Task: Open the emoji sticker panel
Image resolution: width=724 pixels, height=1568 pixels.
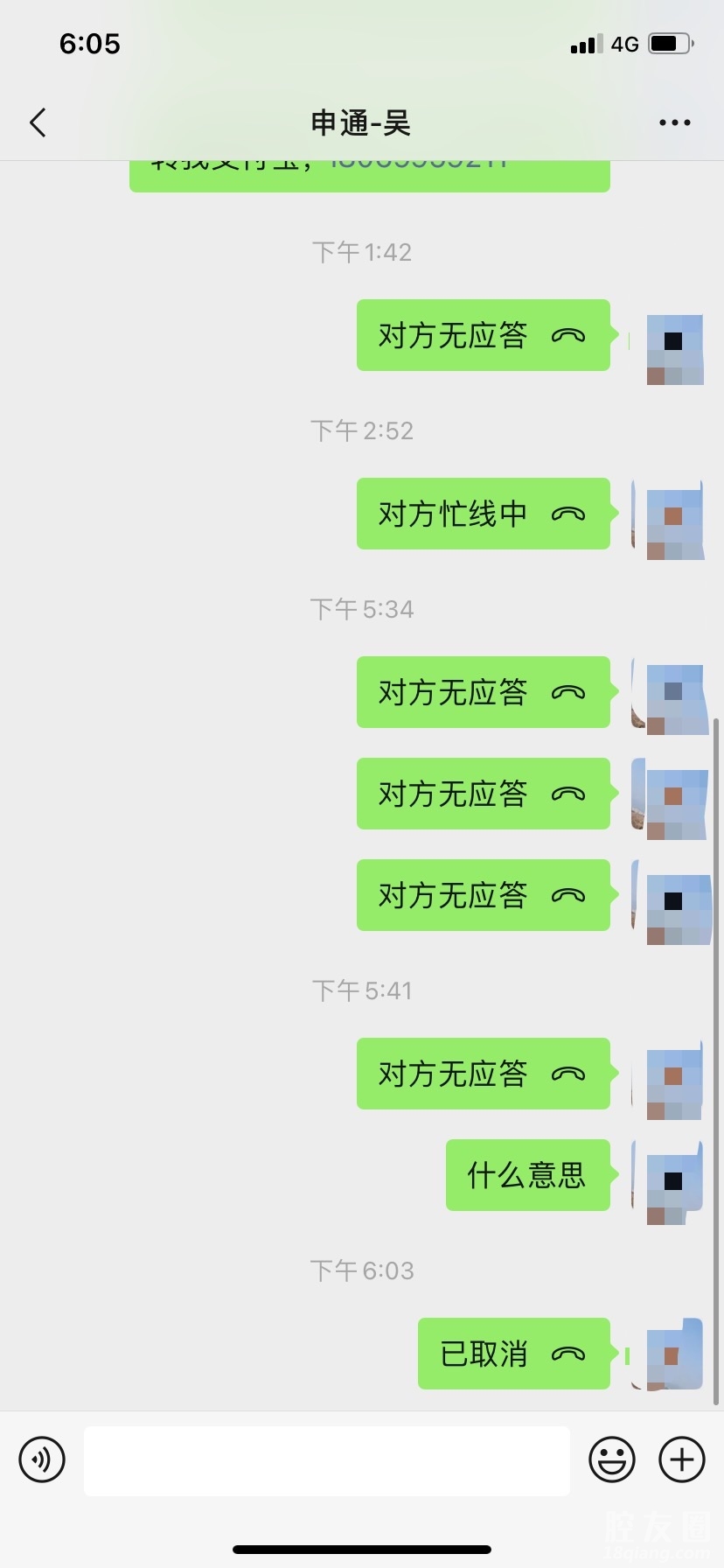Action: [x=612, y=1459]
